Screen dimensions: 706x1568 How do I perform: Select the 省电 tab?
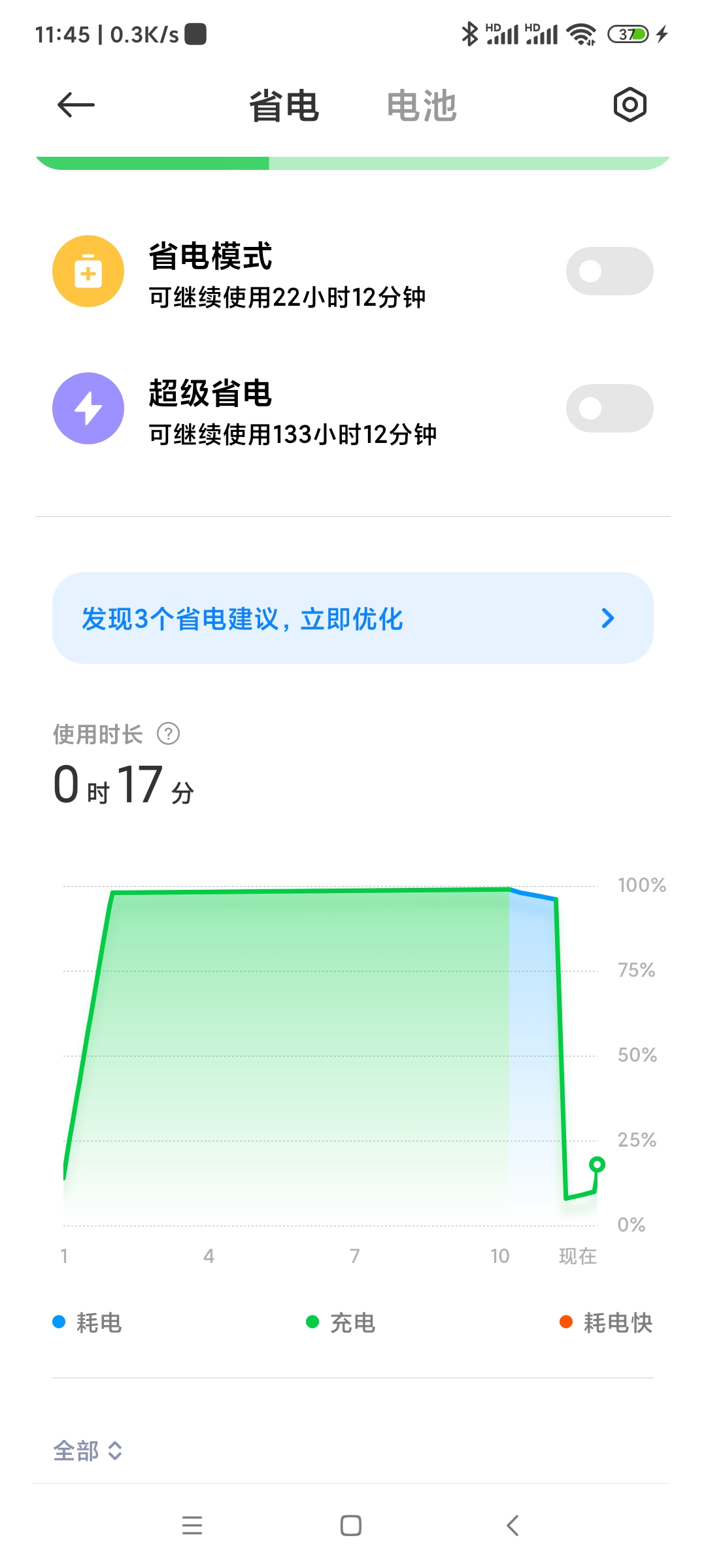[284, 106]
